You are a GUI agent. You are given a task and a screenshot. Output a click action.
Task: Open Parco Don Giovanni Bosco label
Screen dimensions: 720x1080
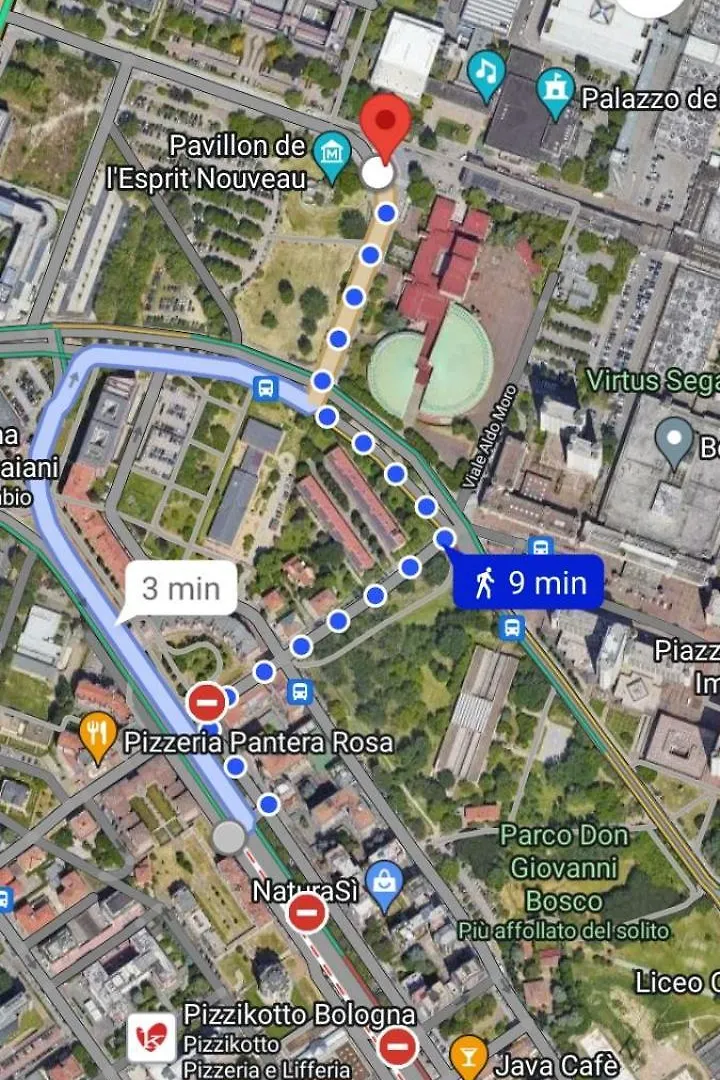coord(564,867)
